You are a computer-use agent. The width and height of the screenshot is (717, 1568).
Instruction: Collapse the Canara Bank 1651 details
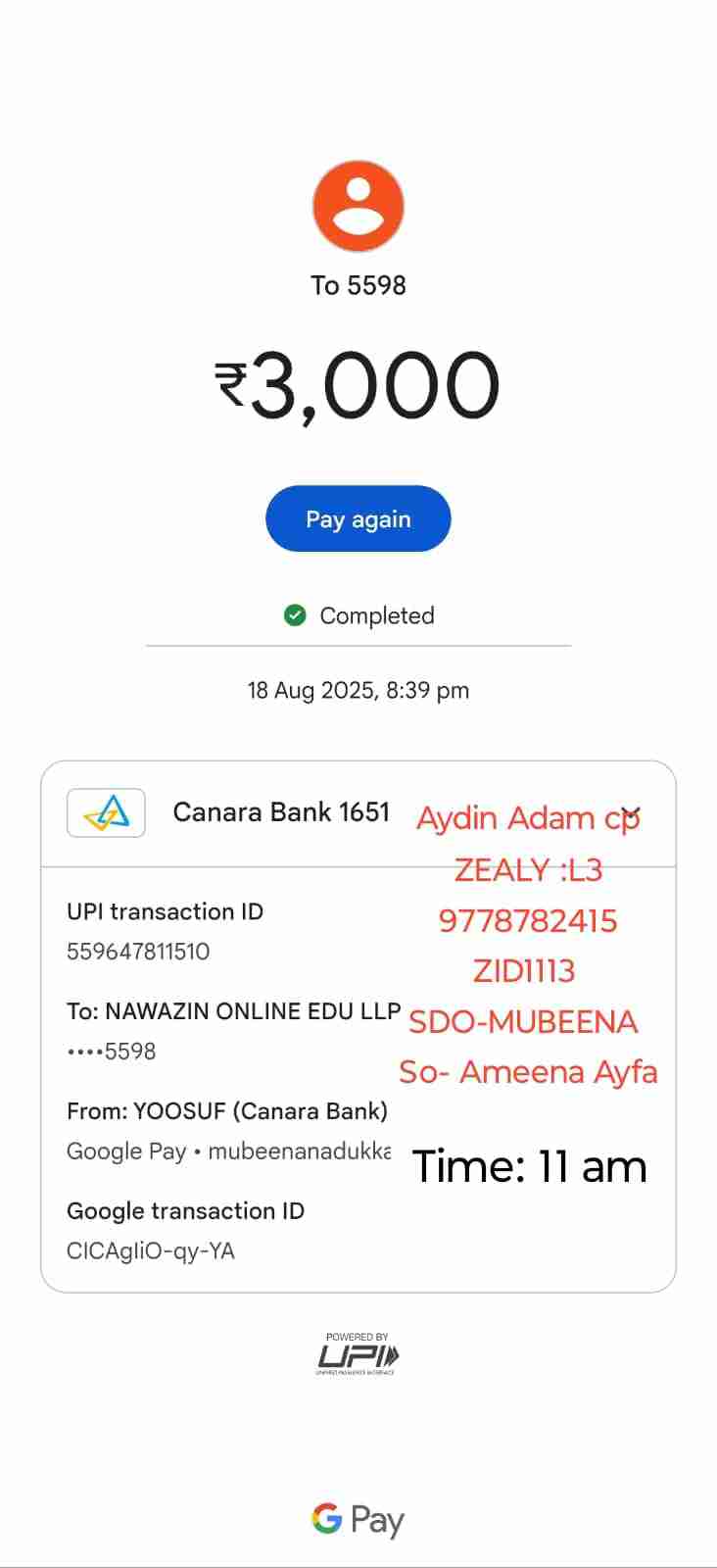pyautogui.click(x=630, y=814)
